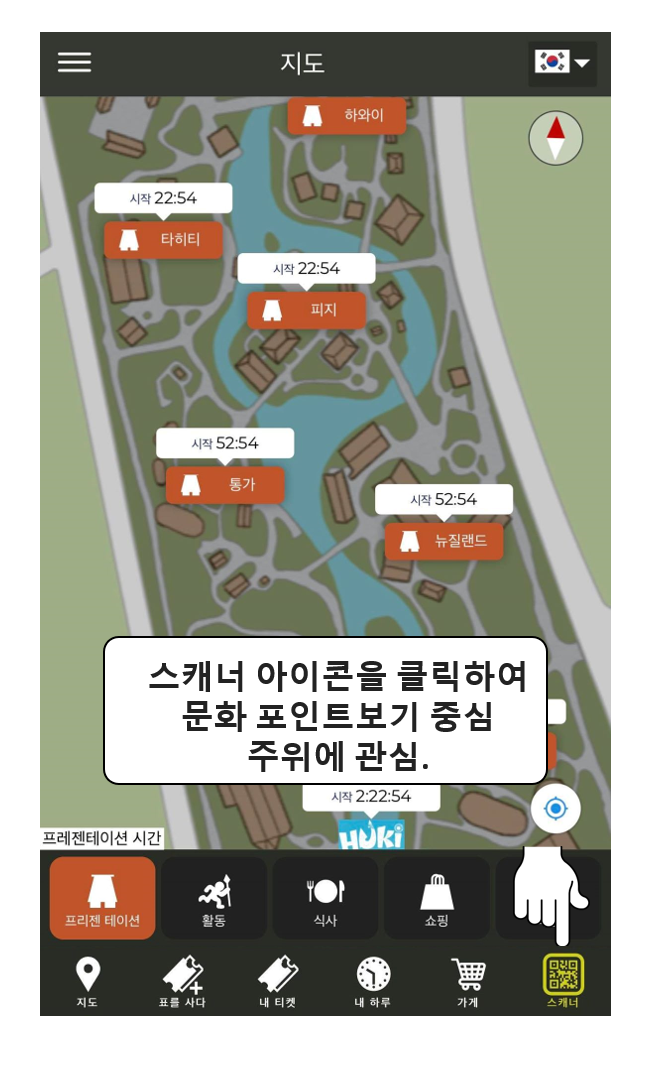Open 표를 사다 to buy tickets
Screen dimensions: 651x1069
(182, 981)
